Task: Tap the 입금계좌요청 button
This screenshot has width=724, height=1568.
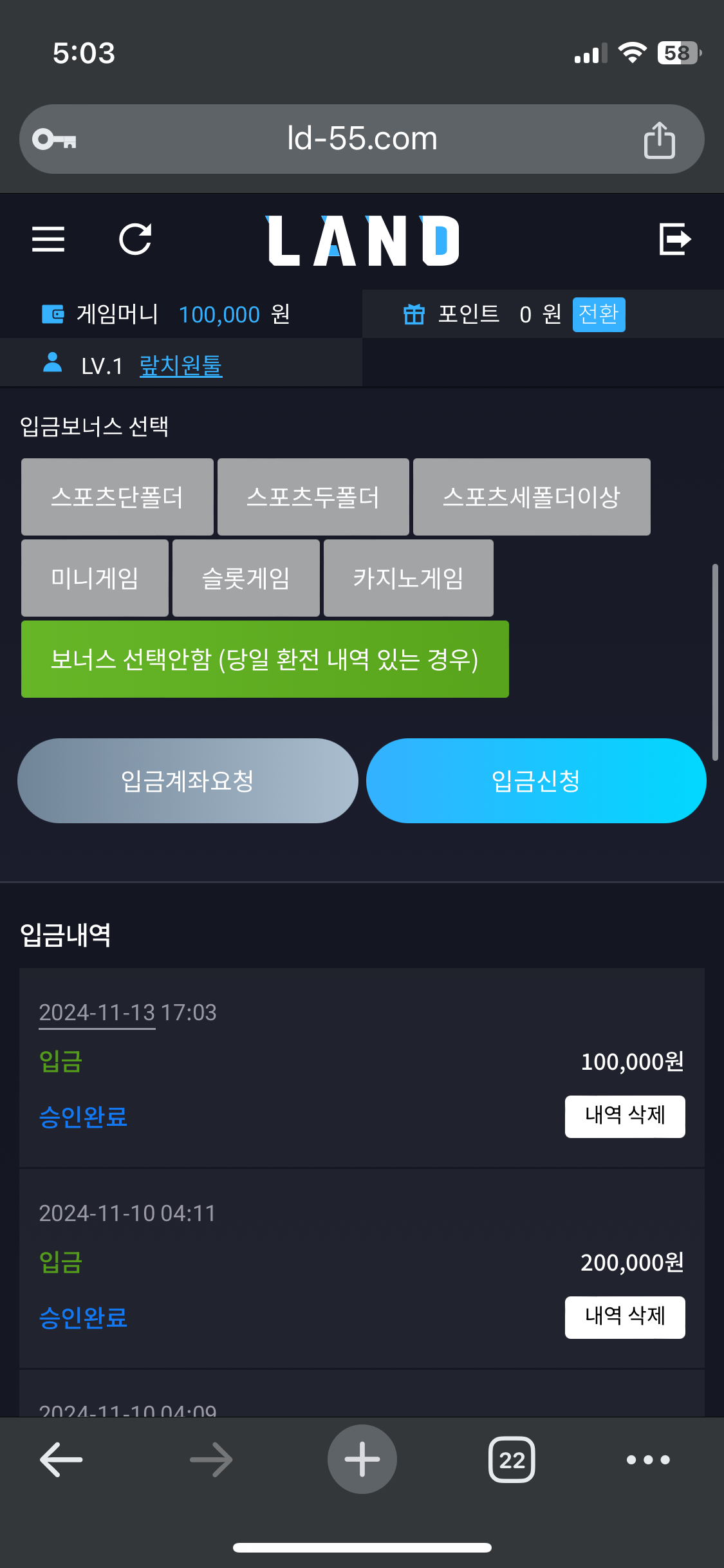Action: (187, 781)
